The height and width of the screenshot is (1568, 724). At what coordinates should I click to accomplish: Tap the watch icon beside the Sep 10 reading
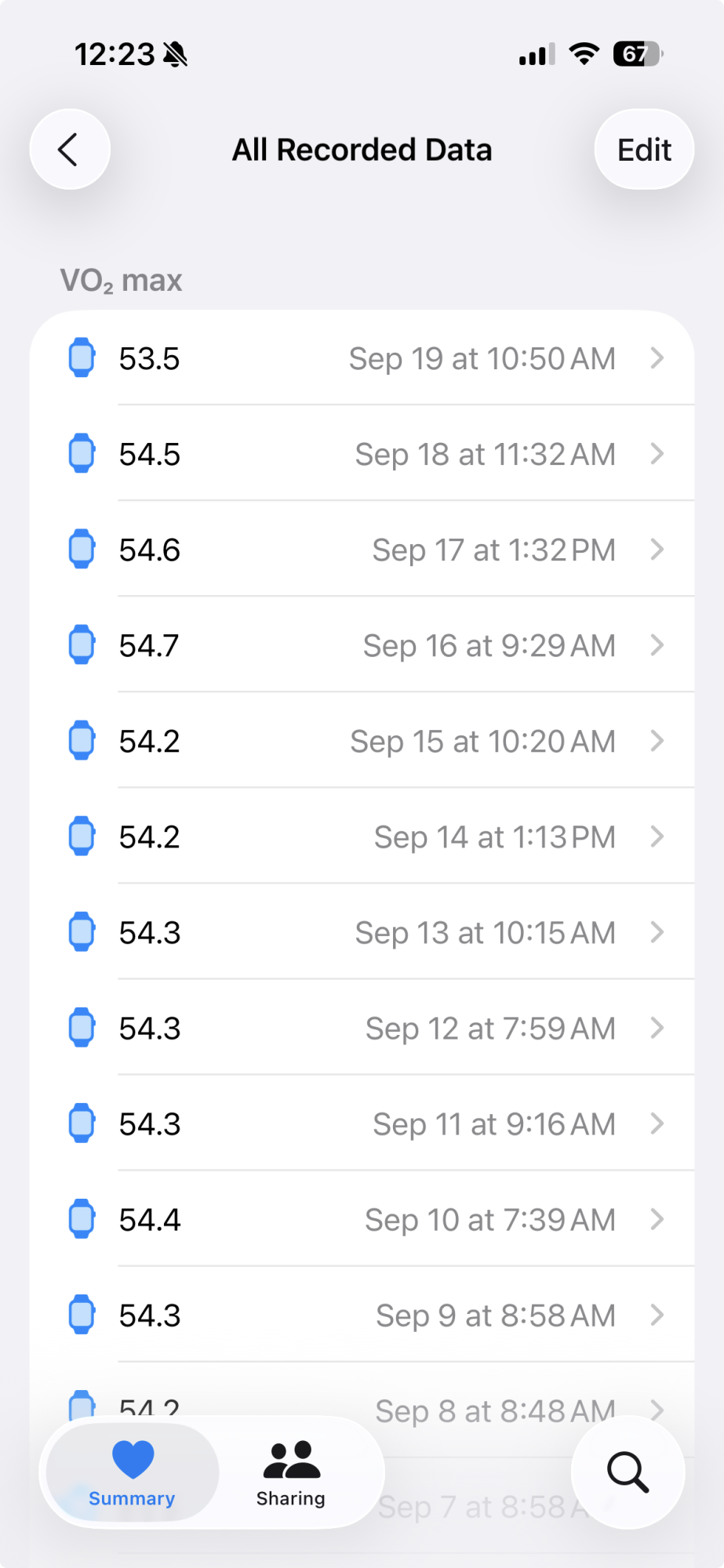pyautogui.click(x=82, y=1218)
